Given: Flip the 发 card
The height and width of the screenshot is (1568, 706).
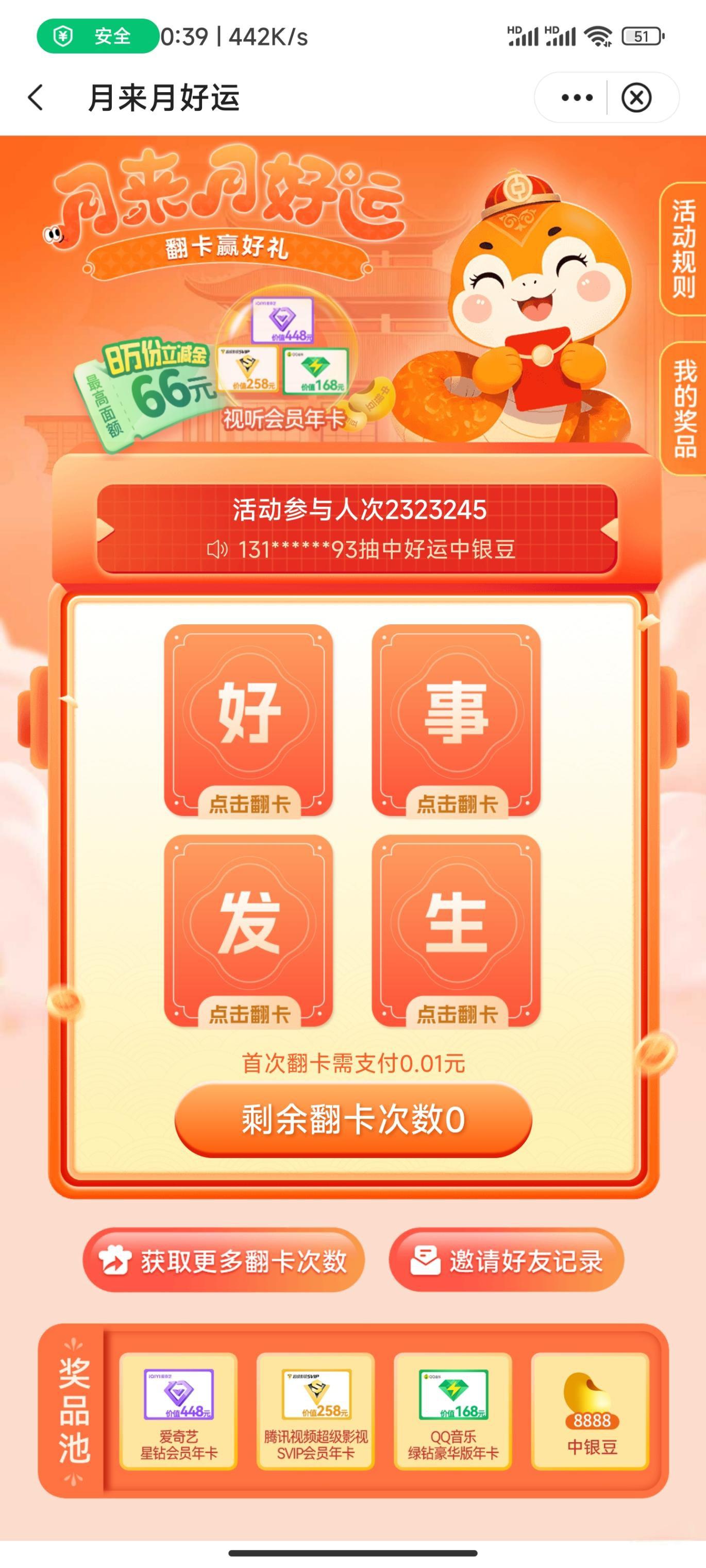Looking at the screenshot, I should (248, 931).
